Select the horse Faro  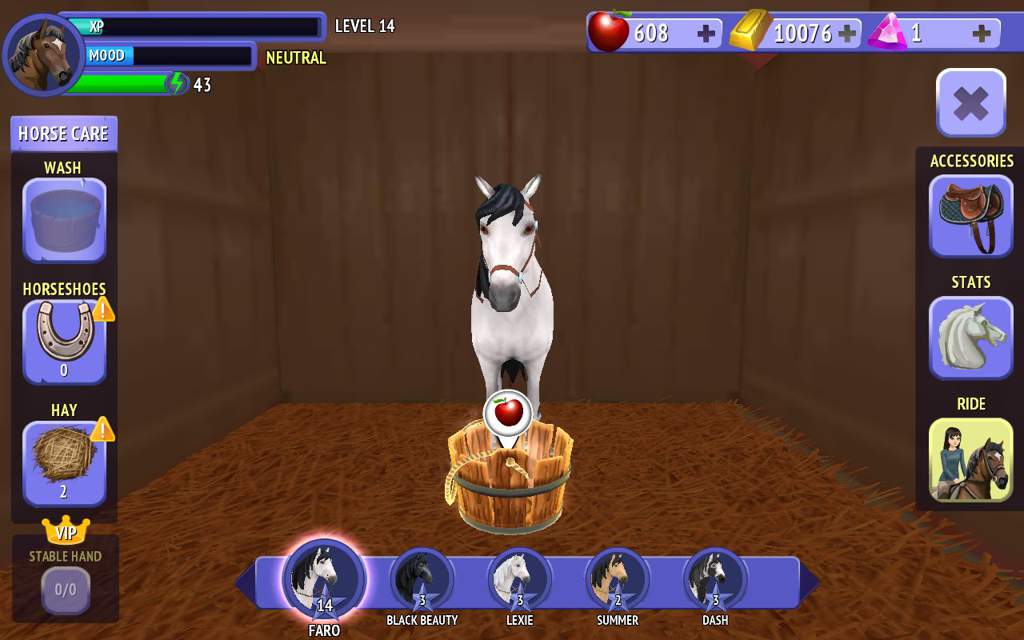pos(324,578)
